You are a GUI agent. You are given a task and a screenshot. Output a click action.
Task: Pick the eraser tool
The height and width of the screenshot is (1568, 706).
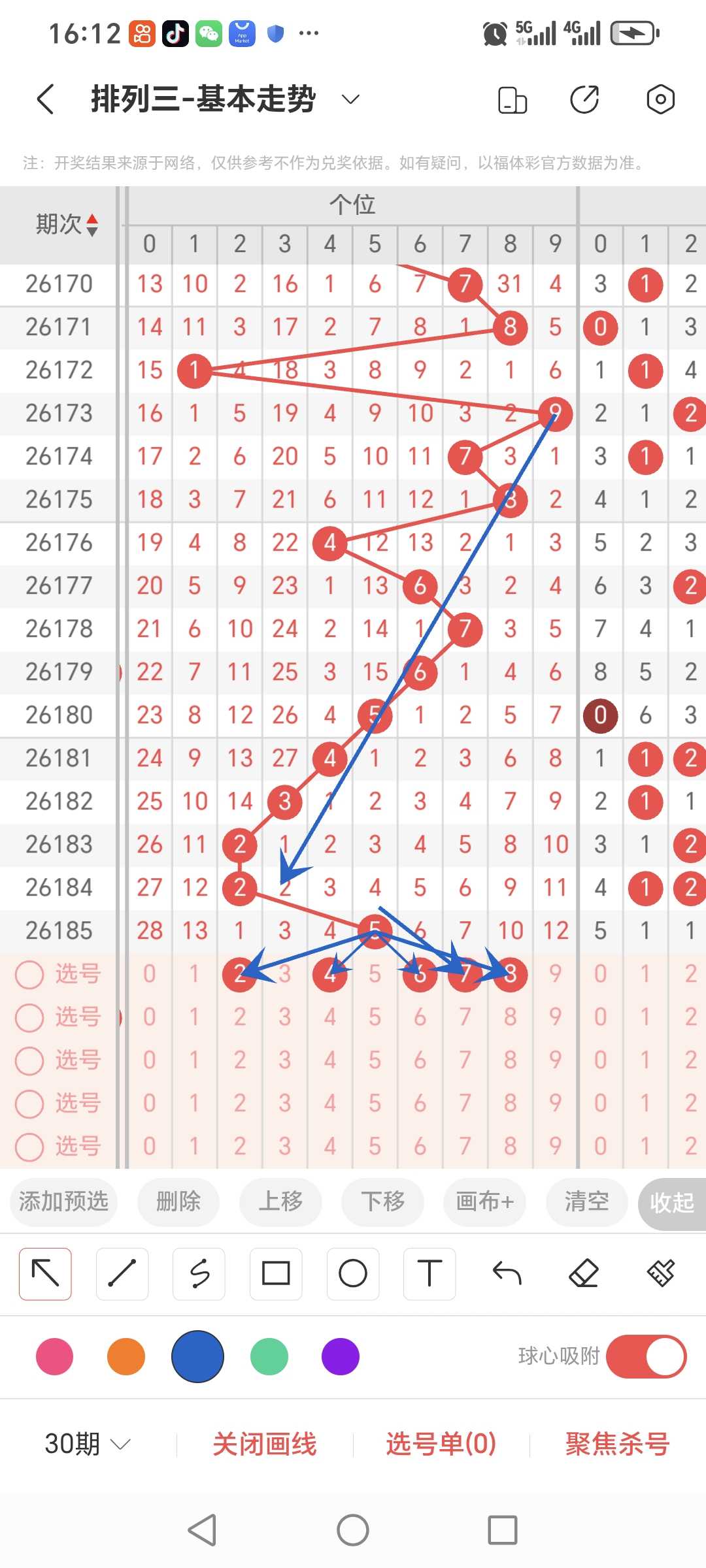[584, 1273]
